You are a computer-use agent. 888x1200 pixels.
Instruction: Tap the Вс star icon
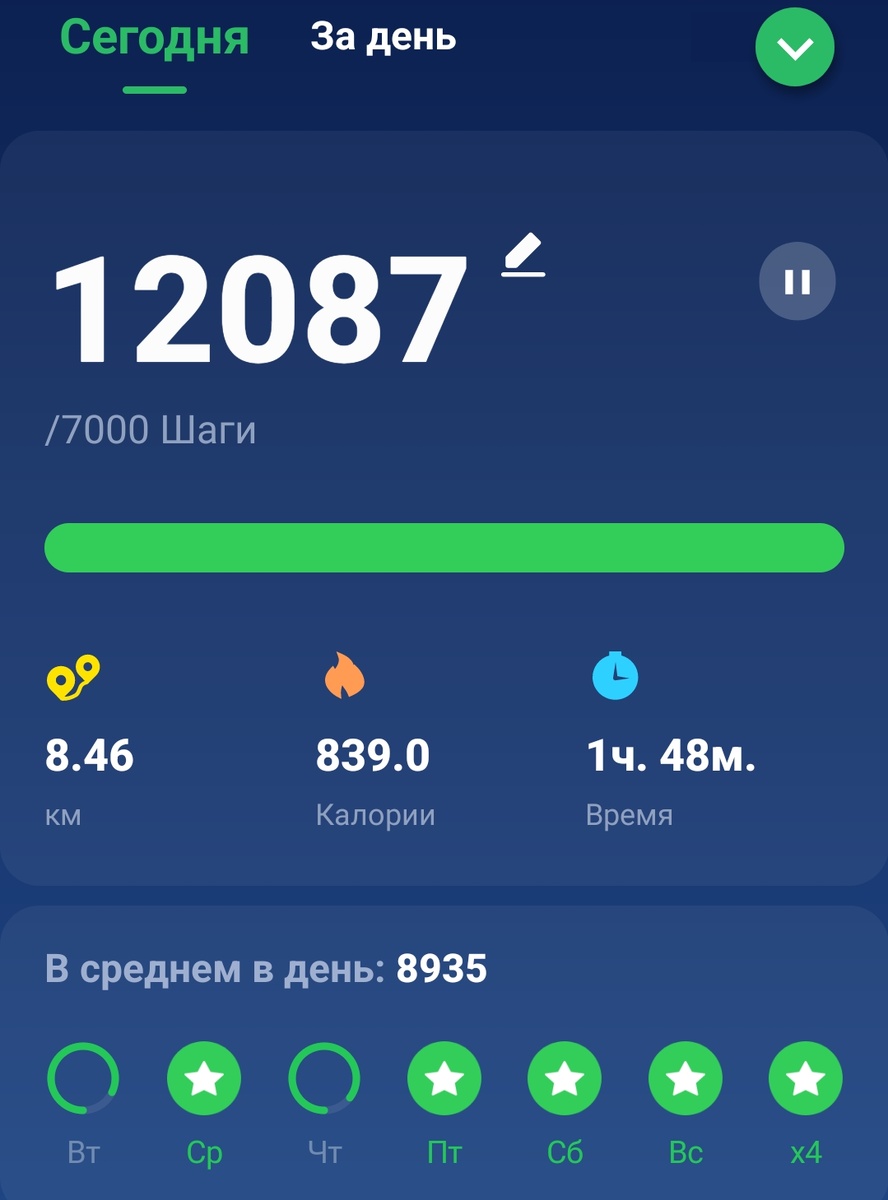coord(685,1078)
